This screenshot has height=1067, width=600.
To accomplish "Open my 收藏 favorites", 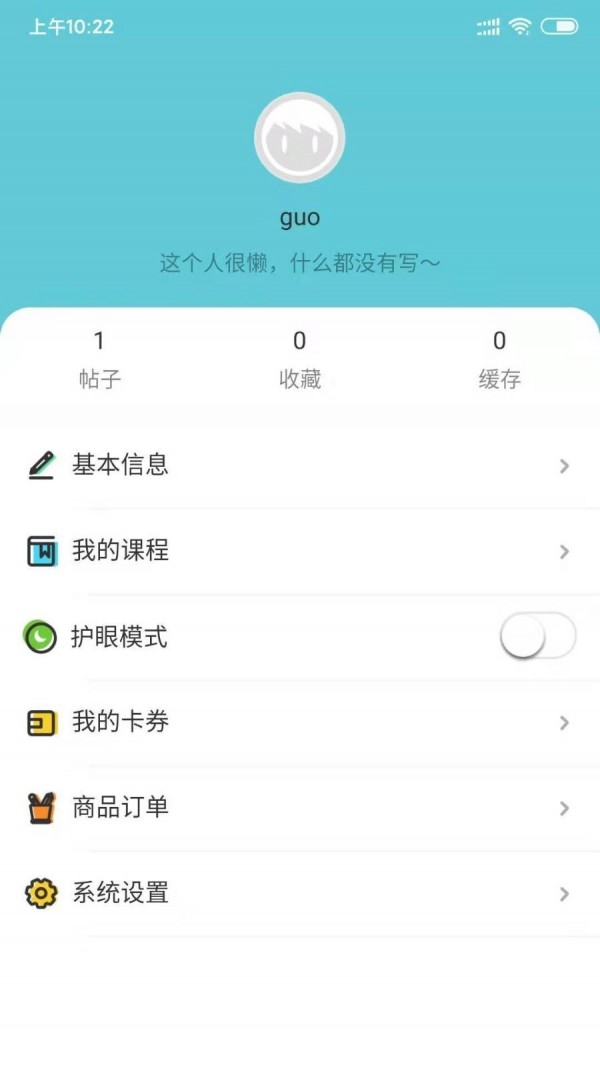I will pos(299,360).
